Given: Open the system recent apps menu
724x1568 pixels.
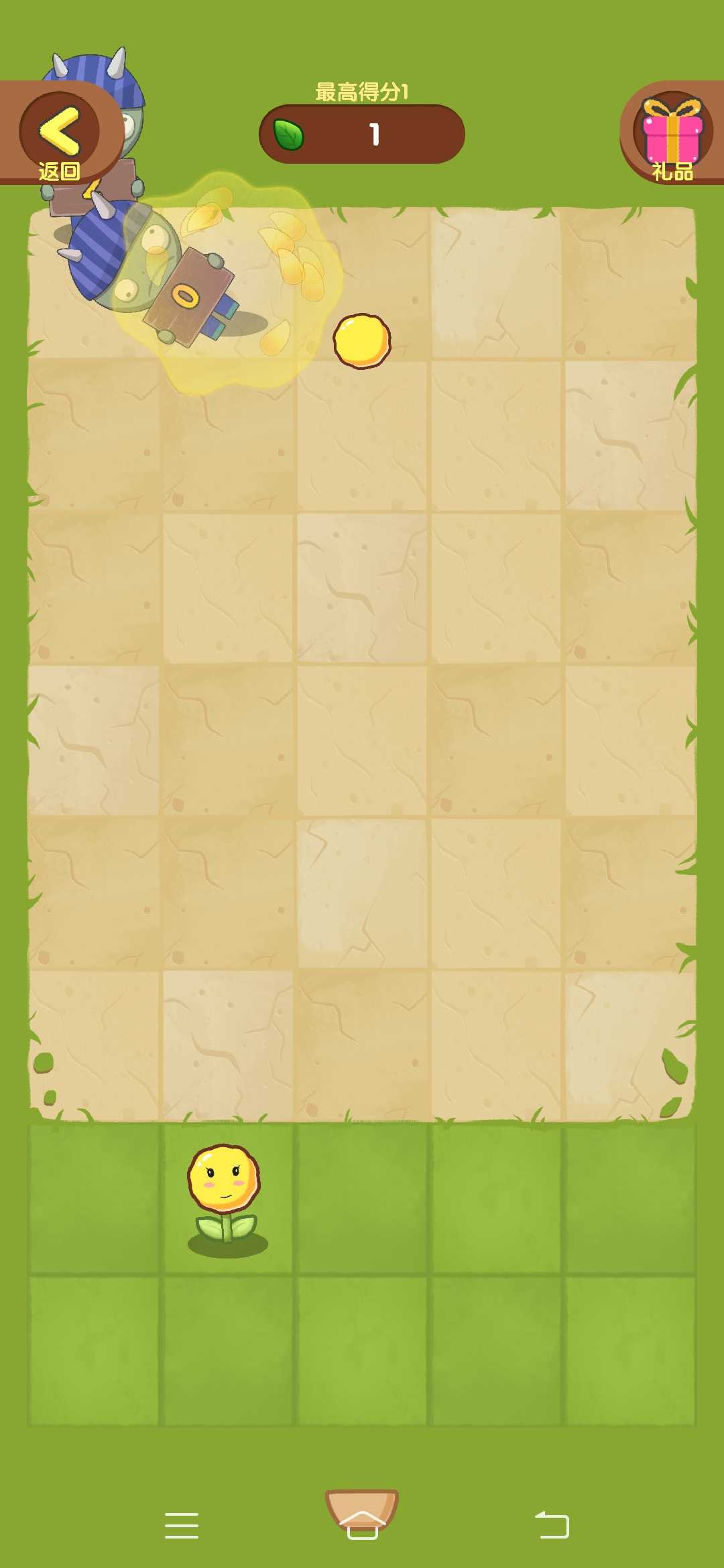Looking at the screenshot, I should (182, 1526).
